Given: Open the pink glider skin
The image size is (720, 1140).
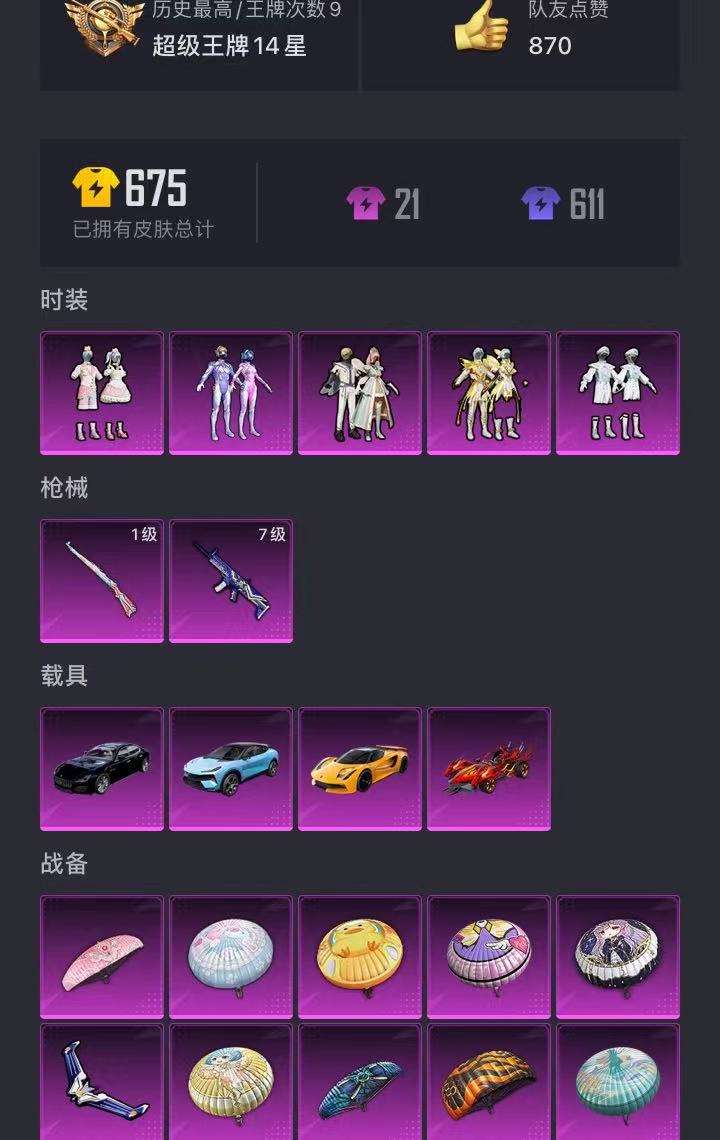Looking at the screenshot, I should click(102, 957).
